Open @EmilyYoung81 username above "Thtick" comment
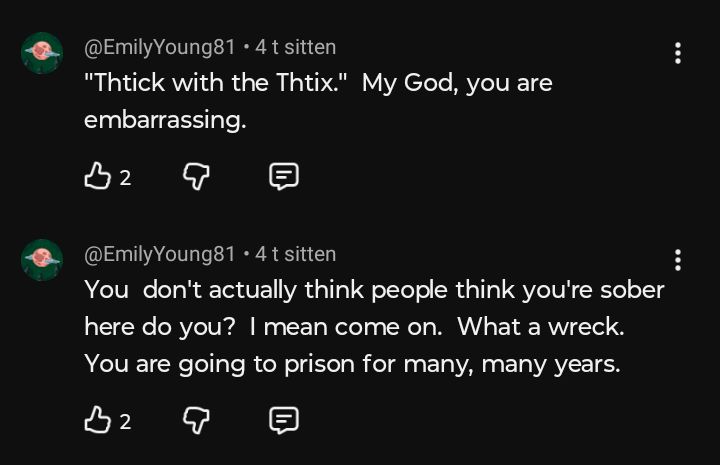The width and height of the screenshot is (720, 465). point(160,47)
